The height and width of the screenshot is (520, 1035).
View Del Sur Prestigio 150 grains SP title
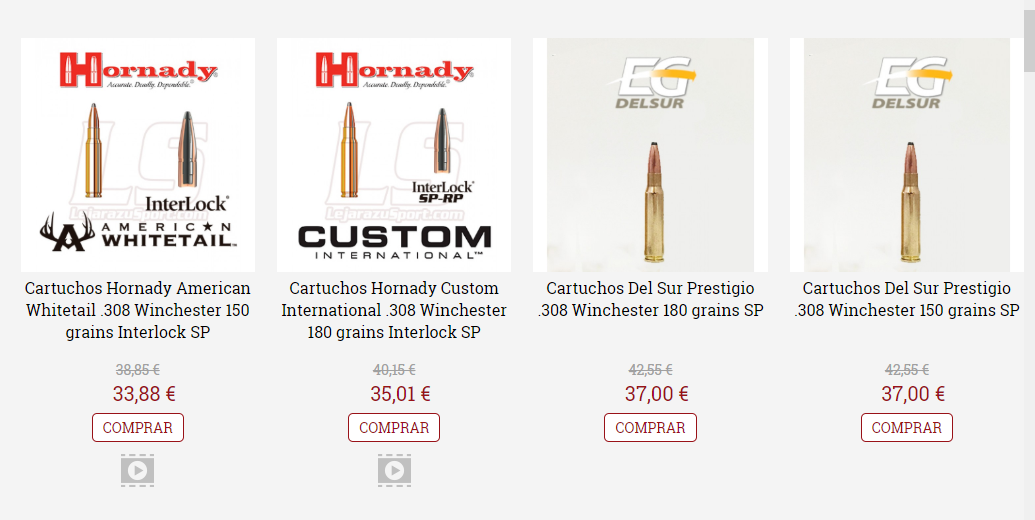[x=906, y=299]
